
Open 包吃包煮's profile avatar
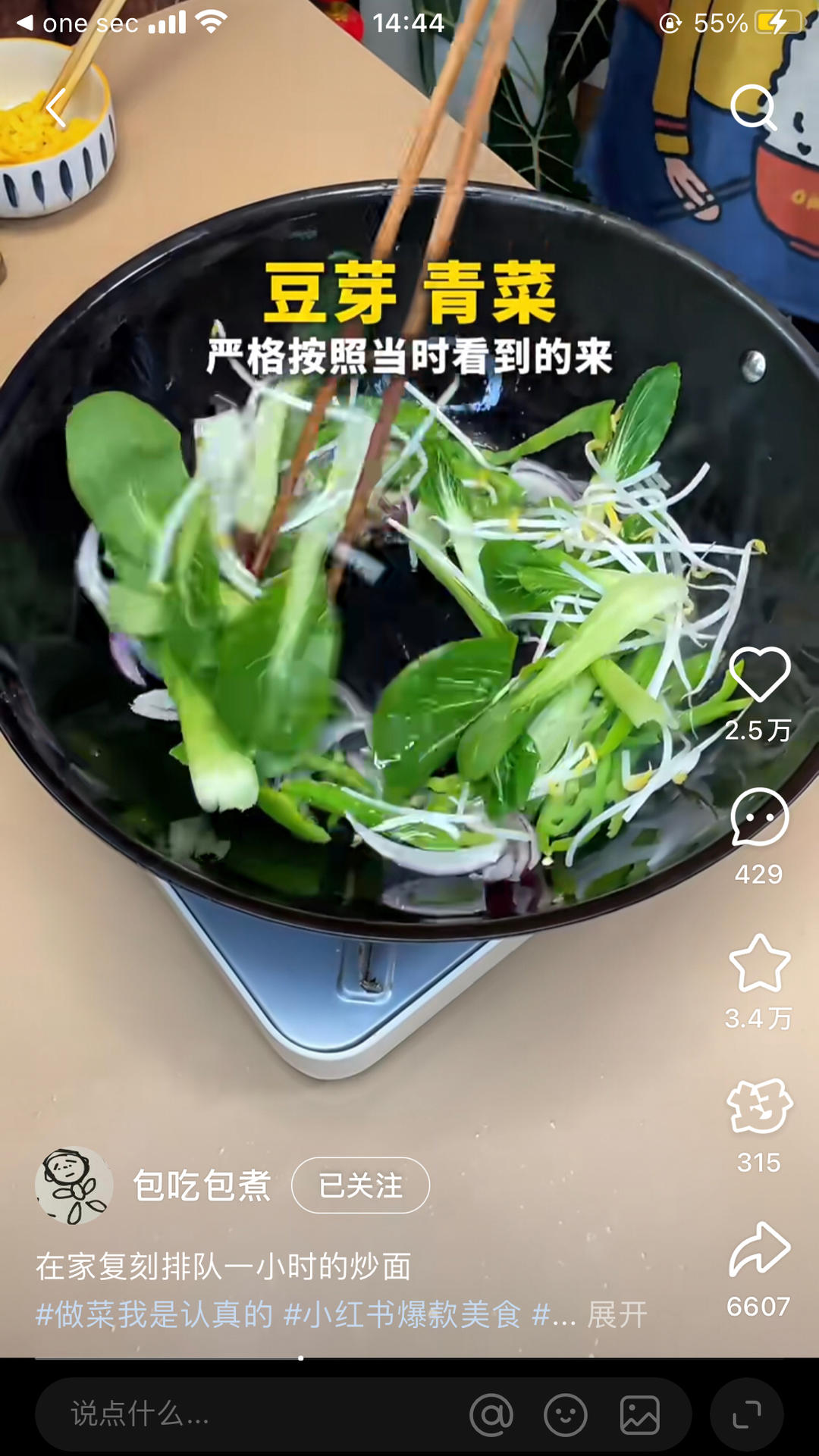point(74,1185)
